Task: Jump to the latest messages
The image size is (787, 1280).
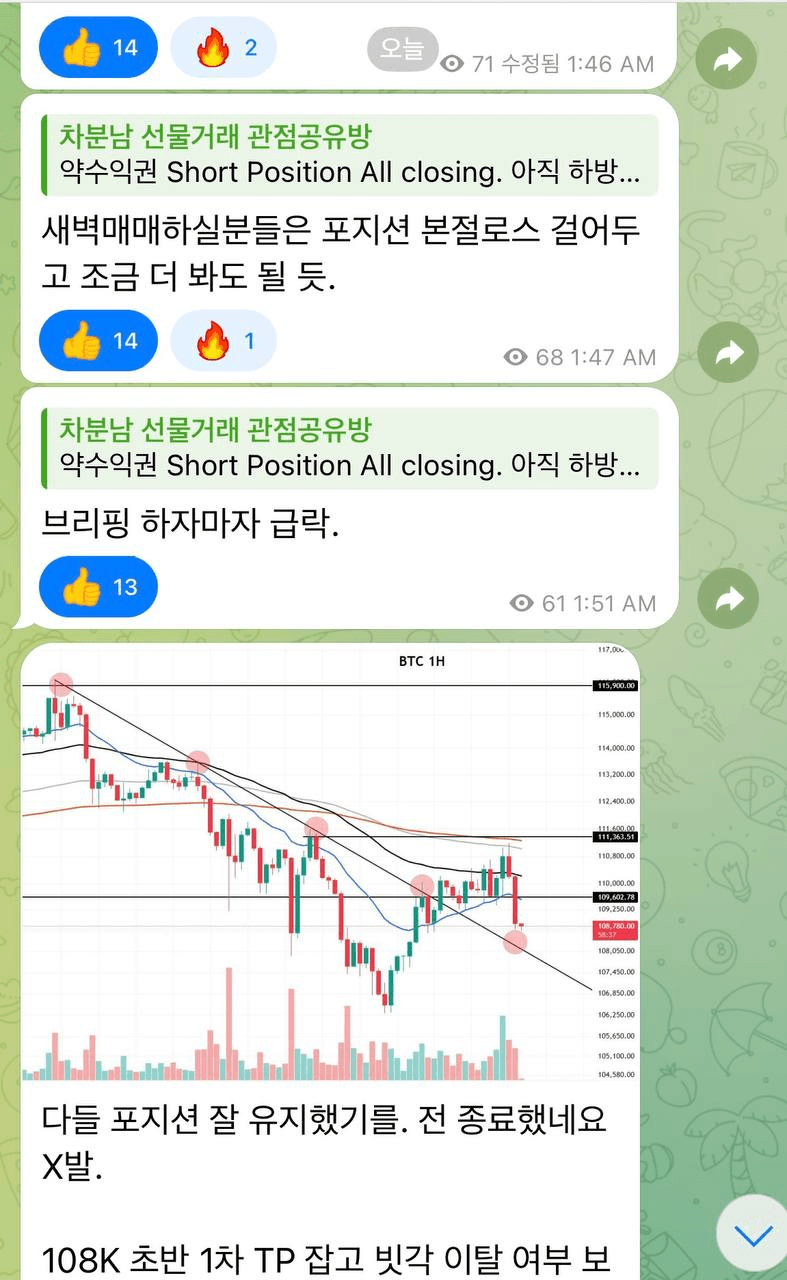Action: tap(753, 1234)
